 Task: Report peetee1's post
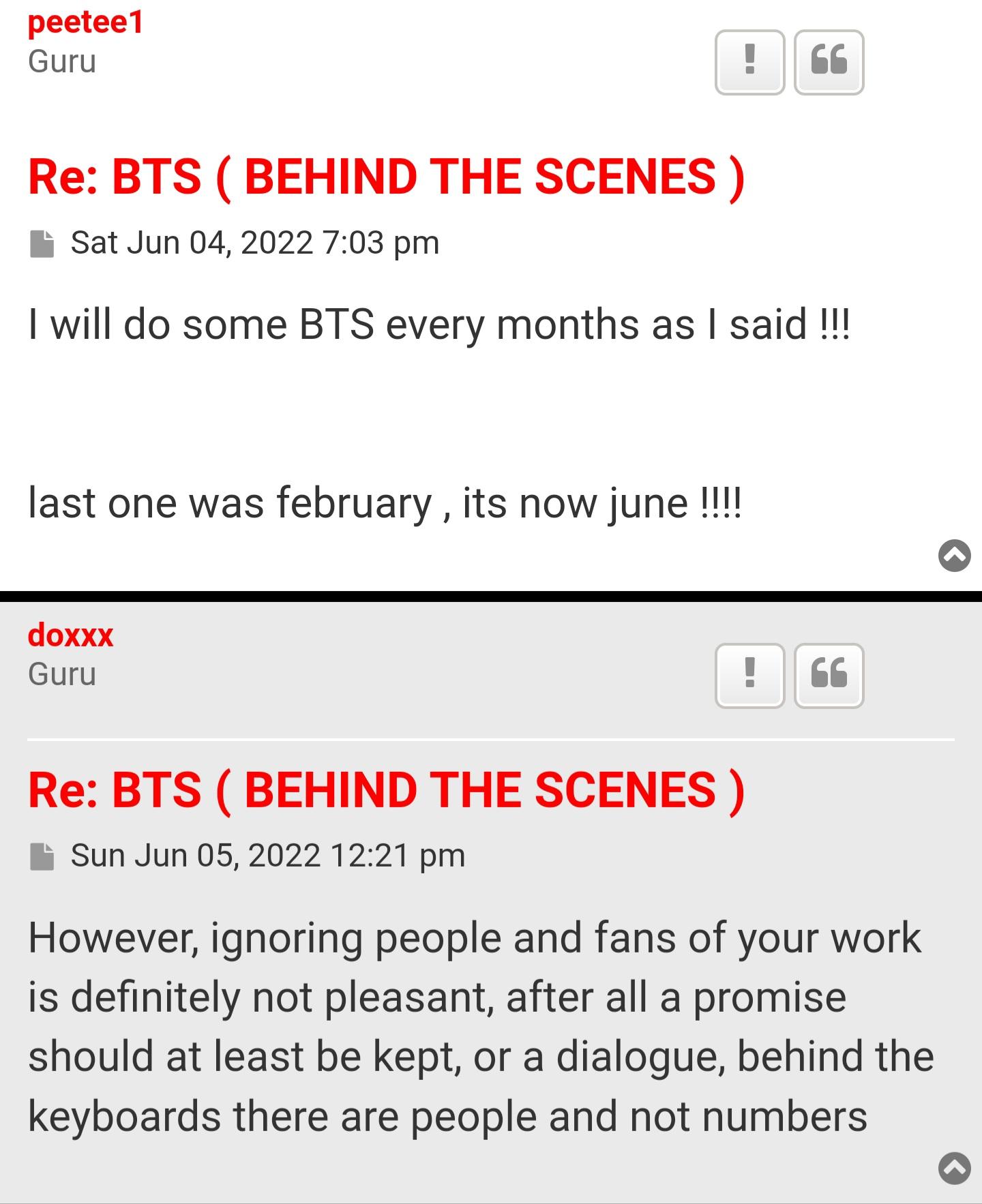click(x=749, y=62)
